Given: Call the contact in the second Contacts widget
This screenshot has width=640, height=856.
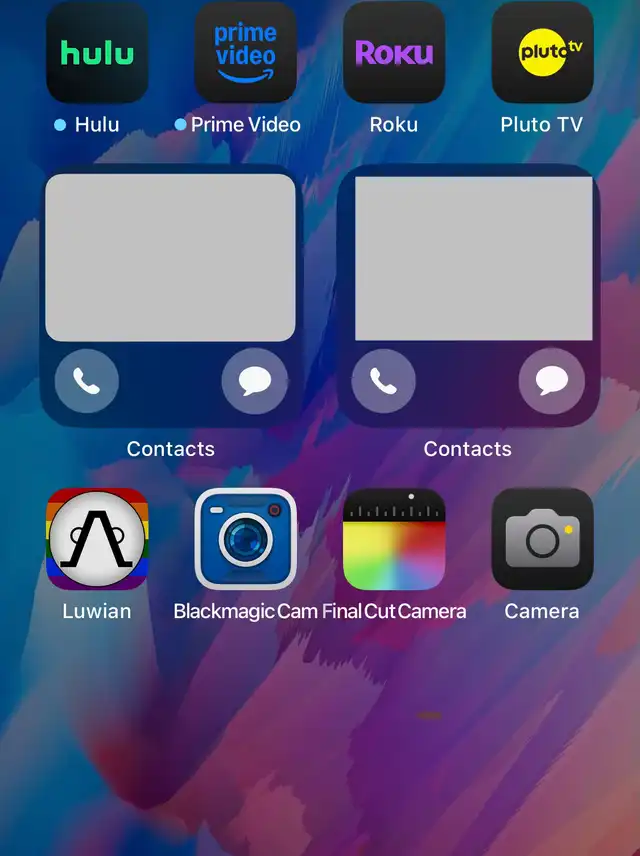Looking at the screenshot, I should 384,381.
